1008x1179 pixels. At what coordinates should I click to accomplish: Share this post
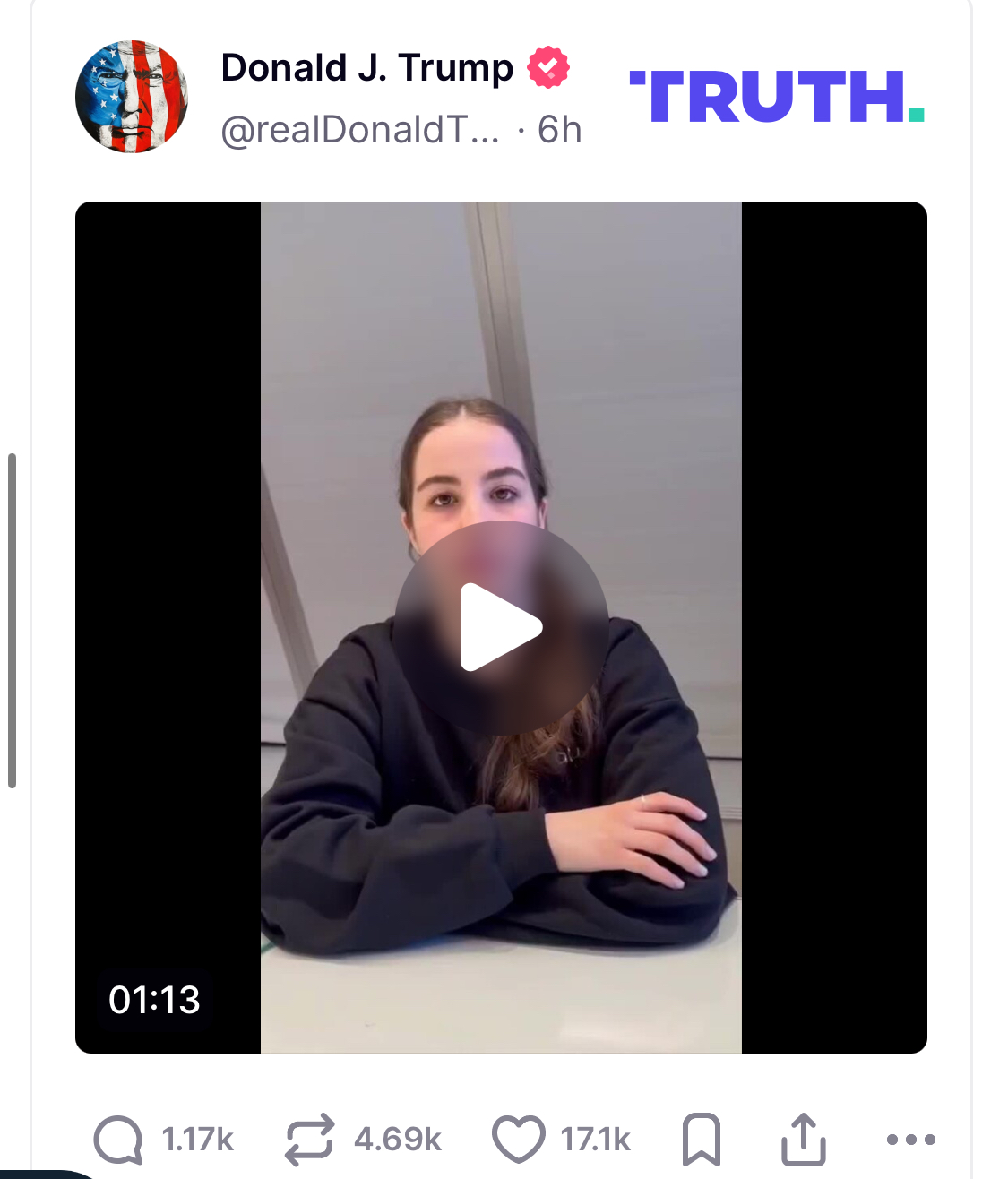804,1140
